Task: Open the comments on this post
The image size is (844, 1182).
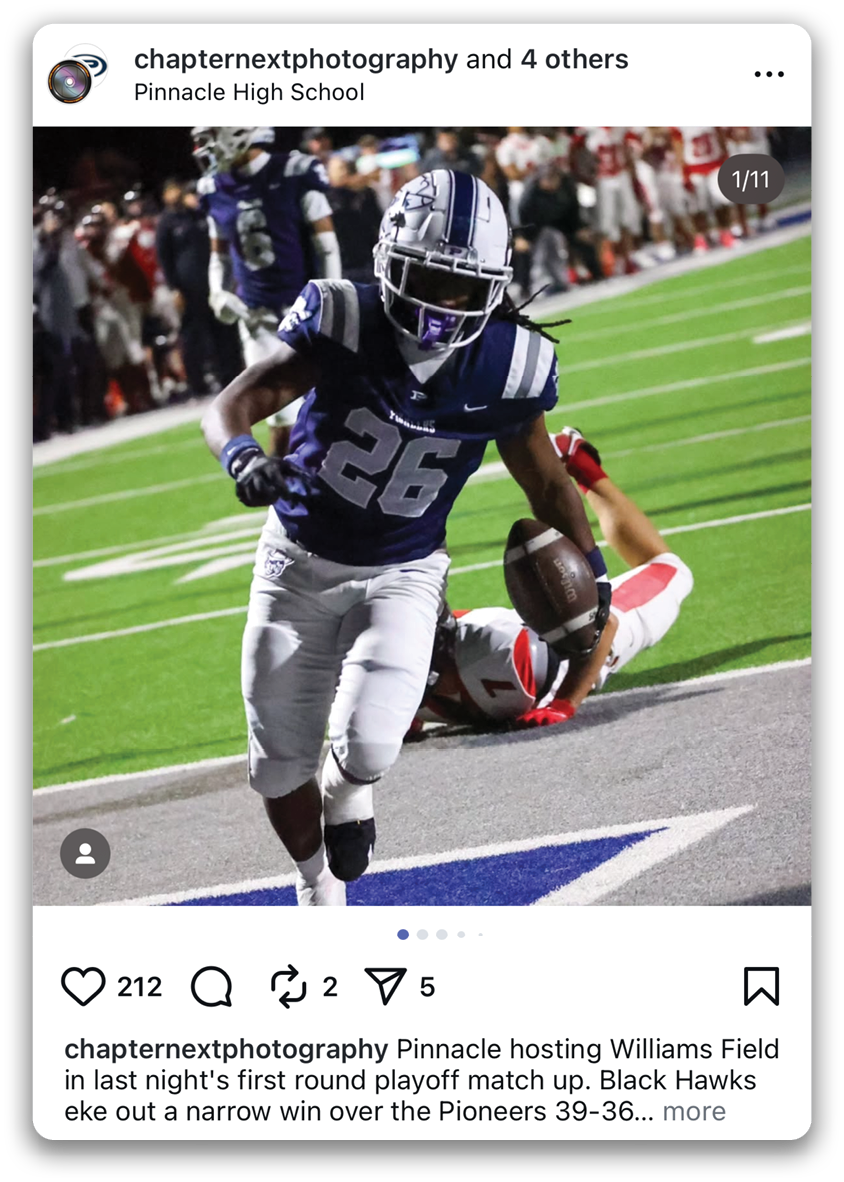Action: tap(211, 987)
